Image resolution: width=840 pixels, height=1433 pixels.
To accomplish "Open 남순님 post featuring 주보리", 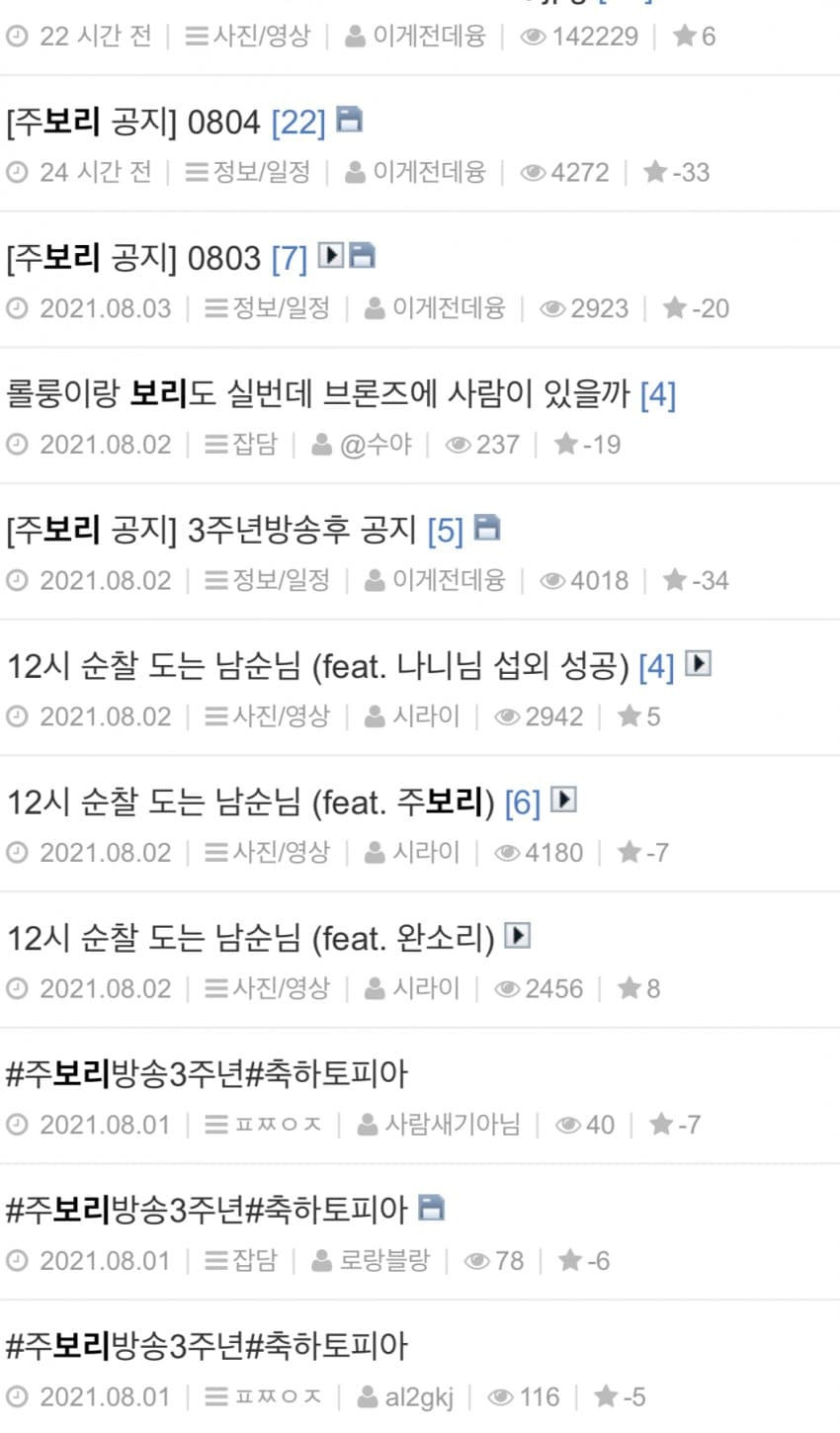I will pos(250,802).
